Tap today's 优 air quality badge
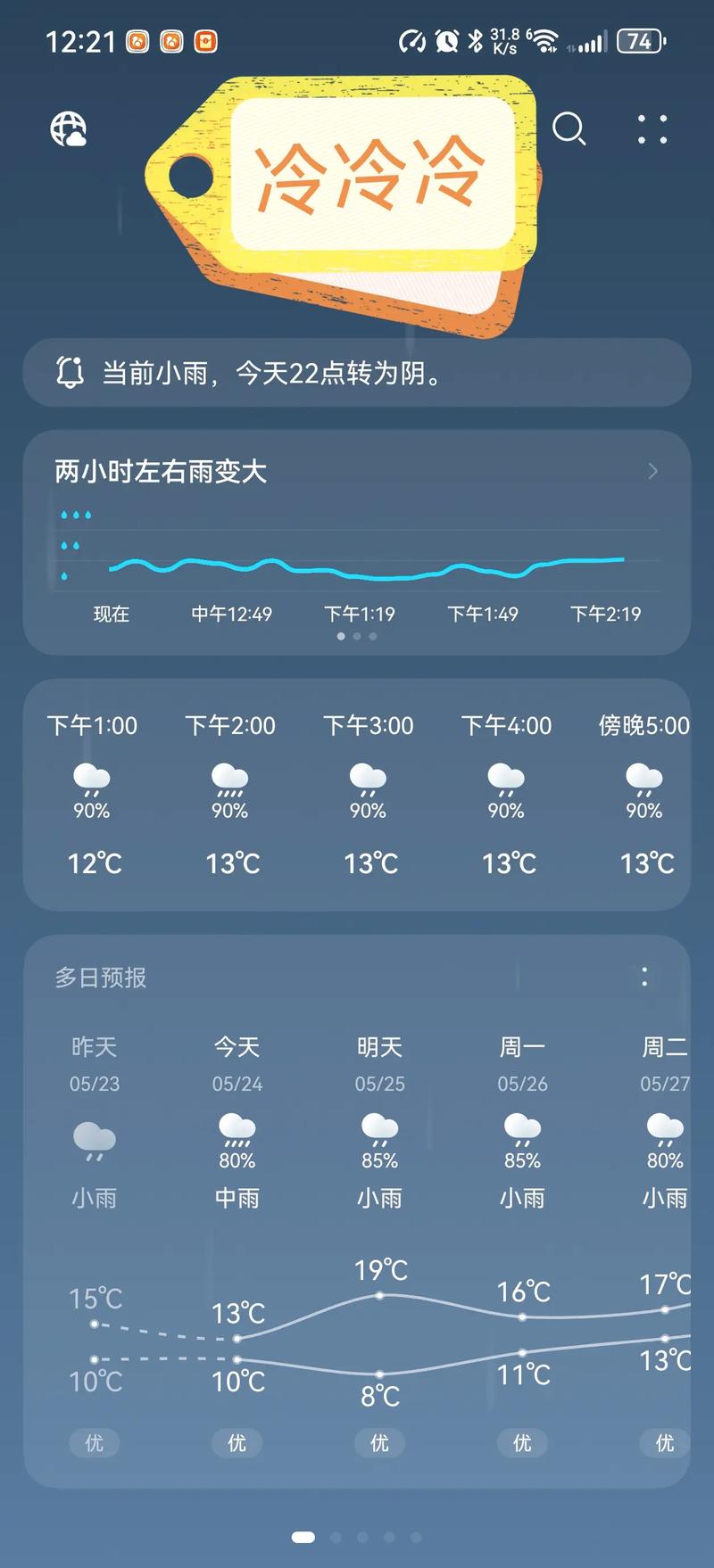The image size is (714, 1568). (235, 1443)
